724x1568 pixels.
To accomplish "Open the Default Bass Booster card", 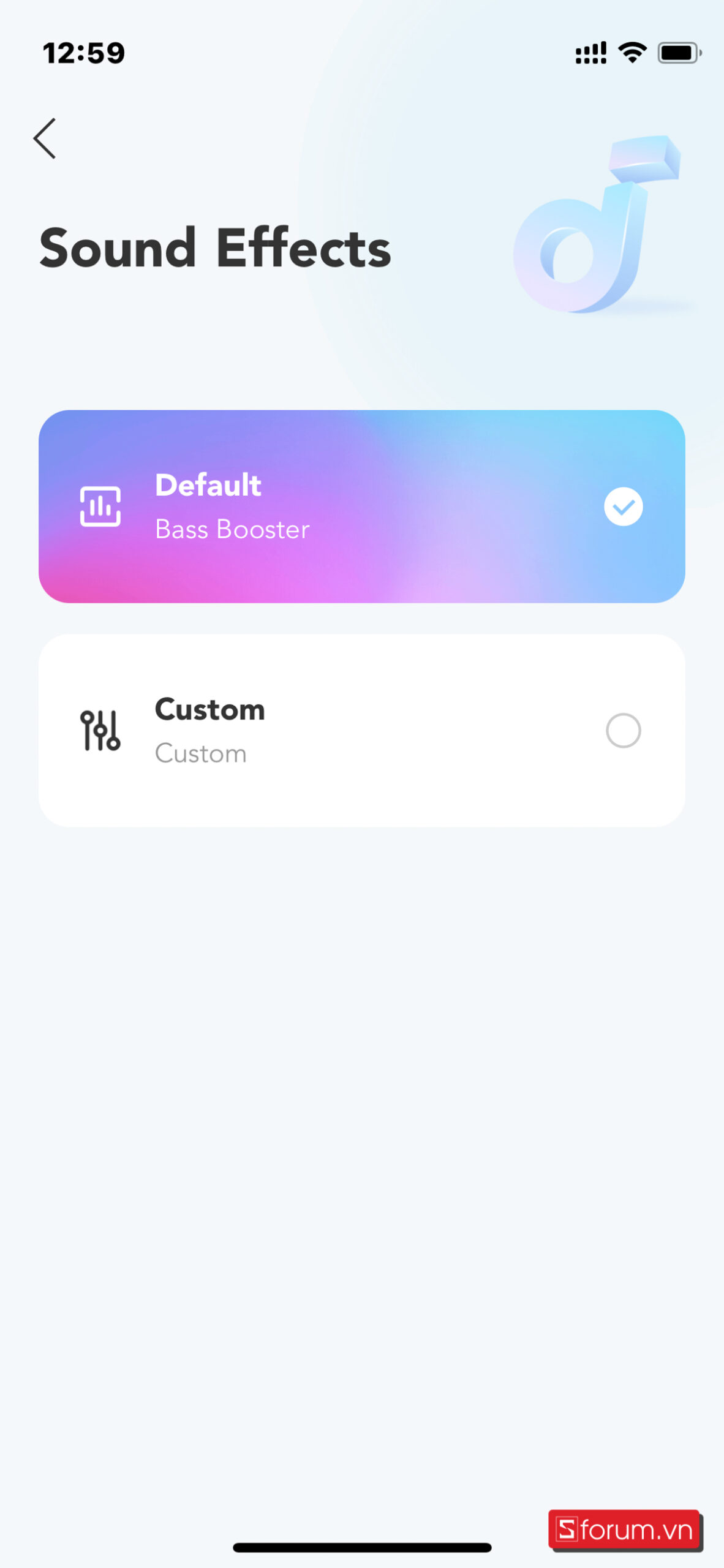I will pyautogui.click(x=361, y=506).
